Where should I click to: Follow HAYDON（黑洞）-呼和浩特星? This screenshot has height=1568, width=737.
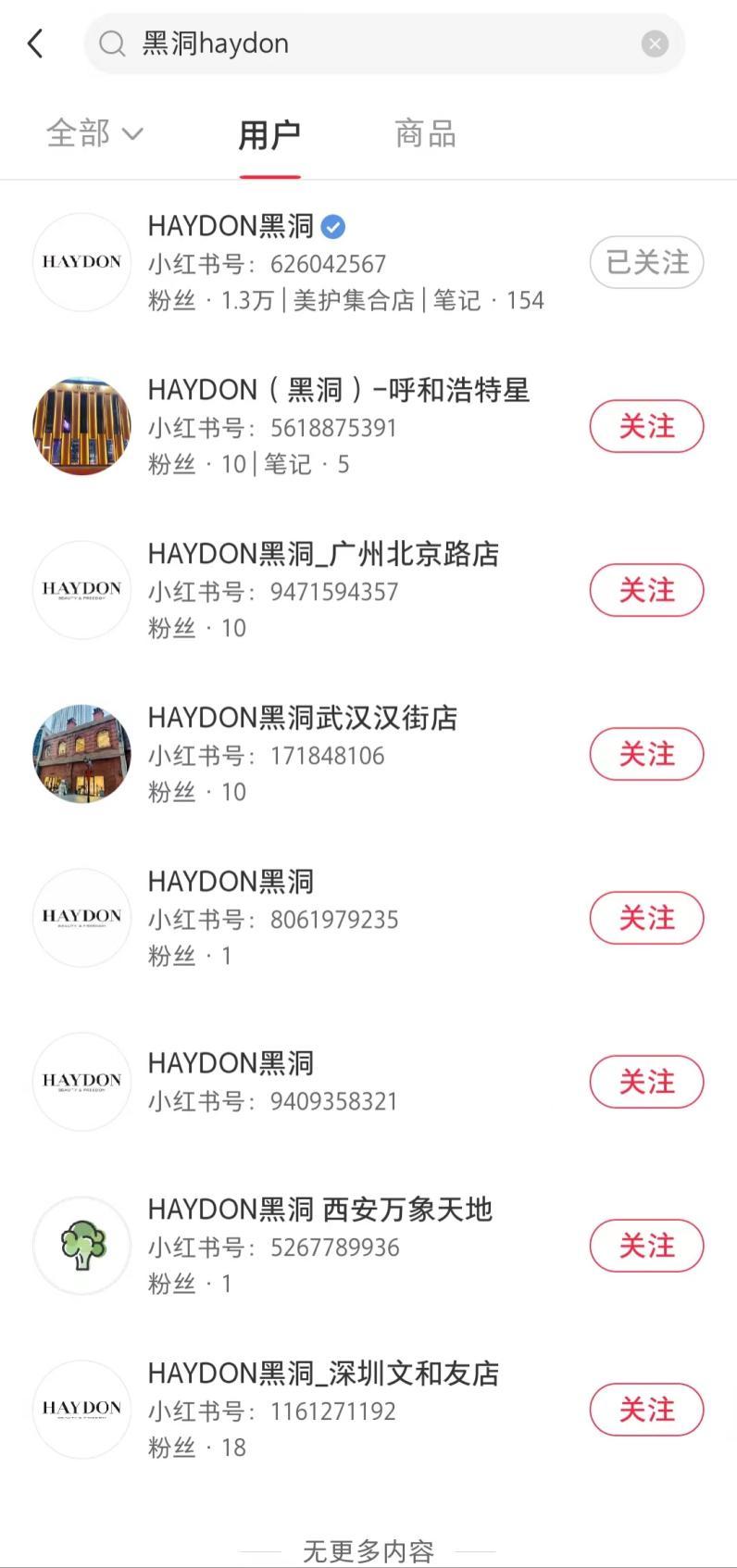coord(646,426)
